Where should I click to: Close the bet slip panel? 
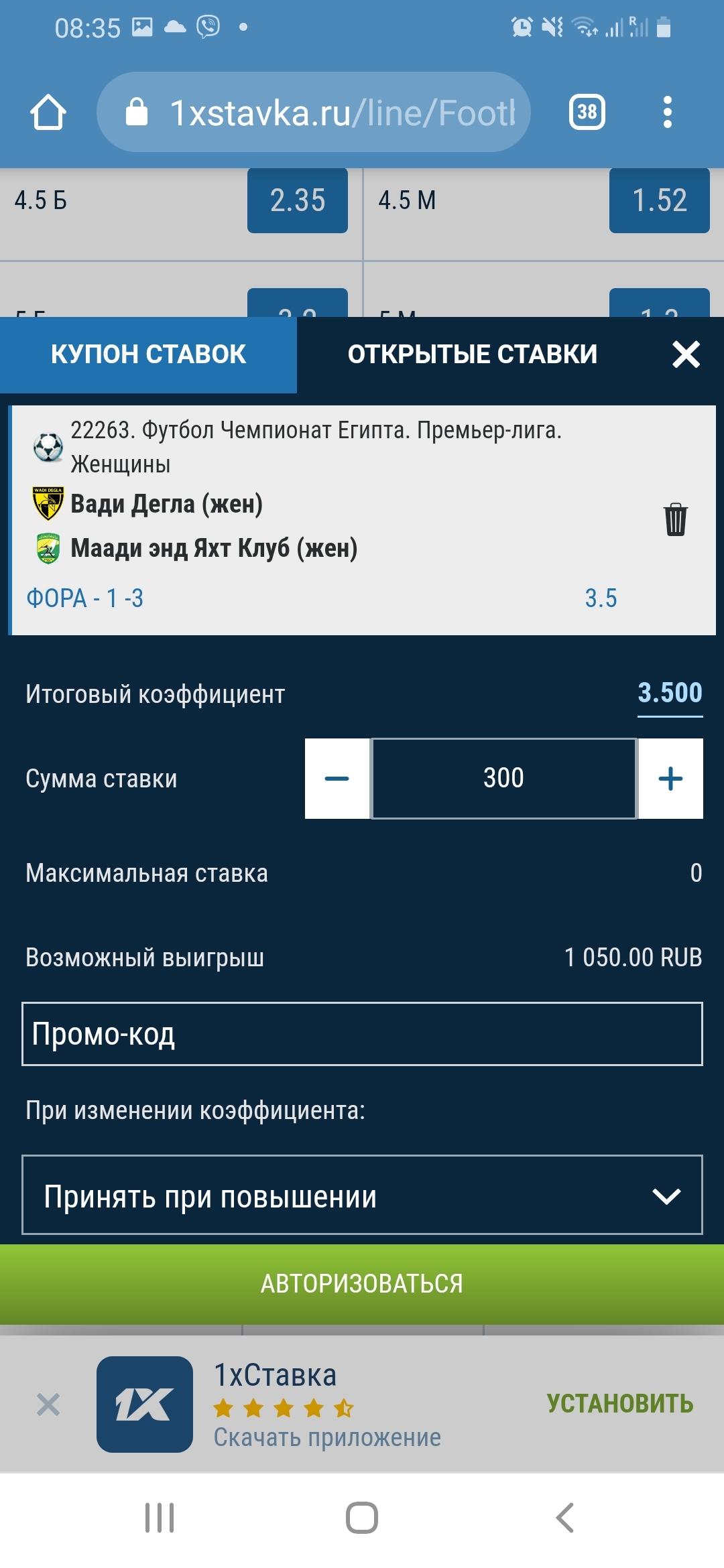point(686,354)
